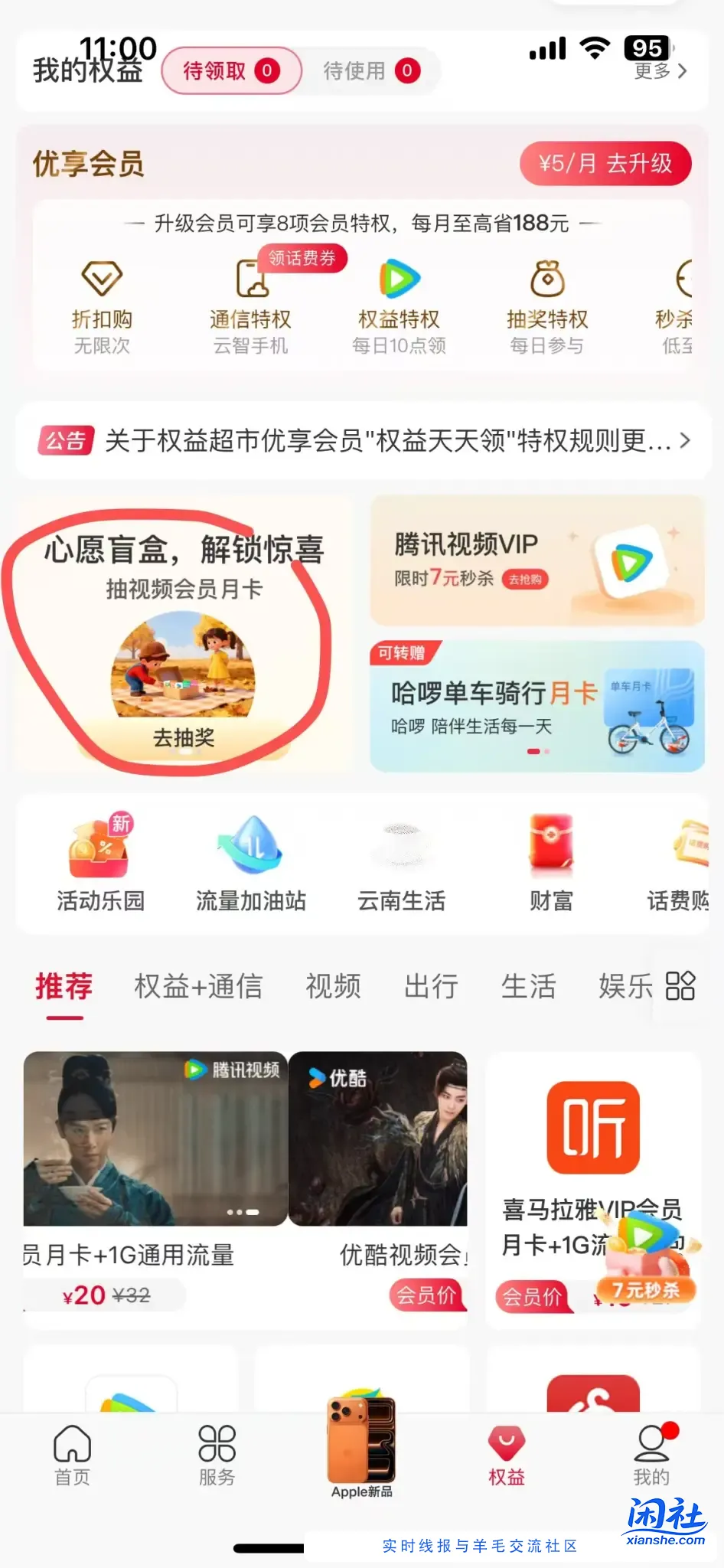Expand all categories grid icon
The height and width of the screenshot is (1568, 724).
[x=680, y=986]
